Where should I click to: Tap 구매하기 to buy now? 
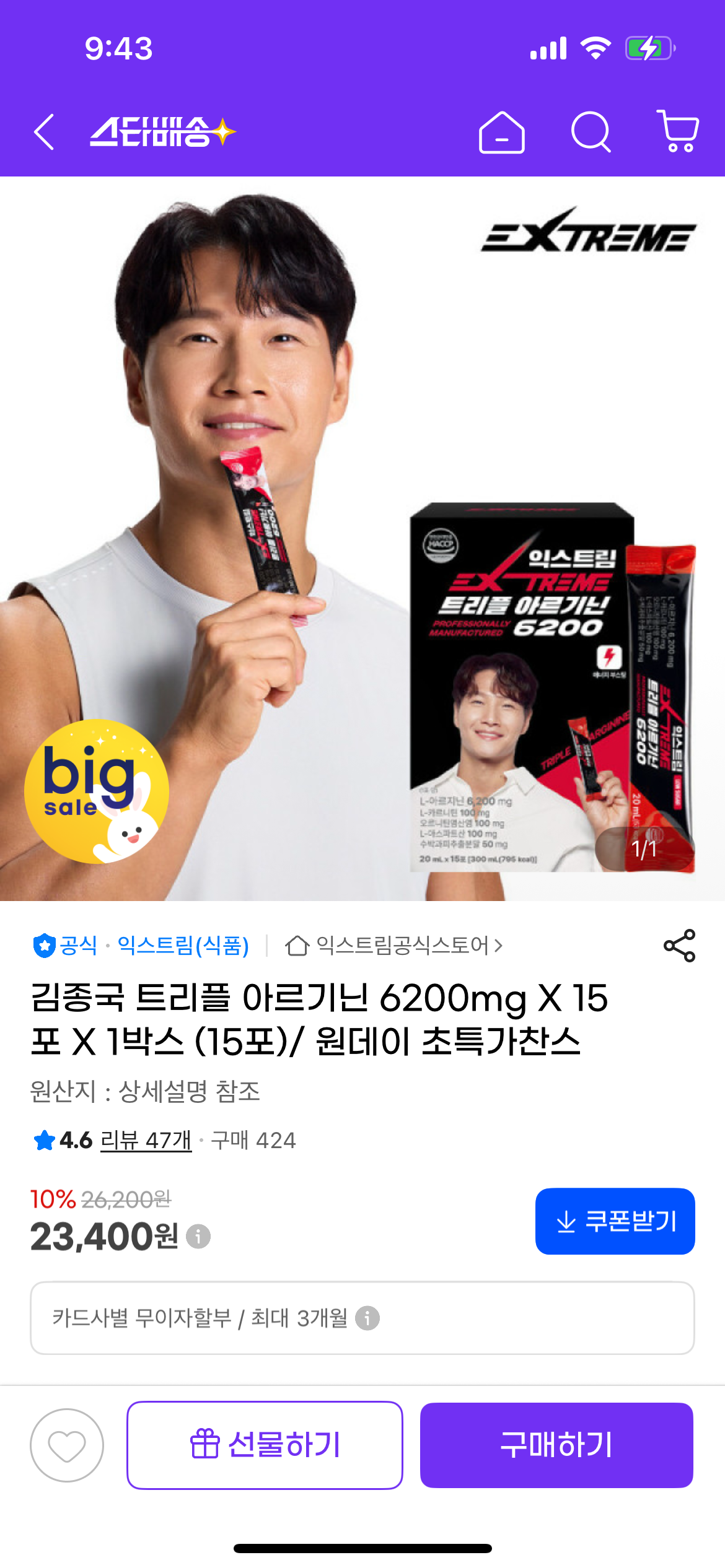[x=556, y=1445]
